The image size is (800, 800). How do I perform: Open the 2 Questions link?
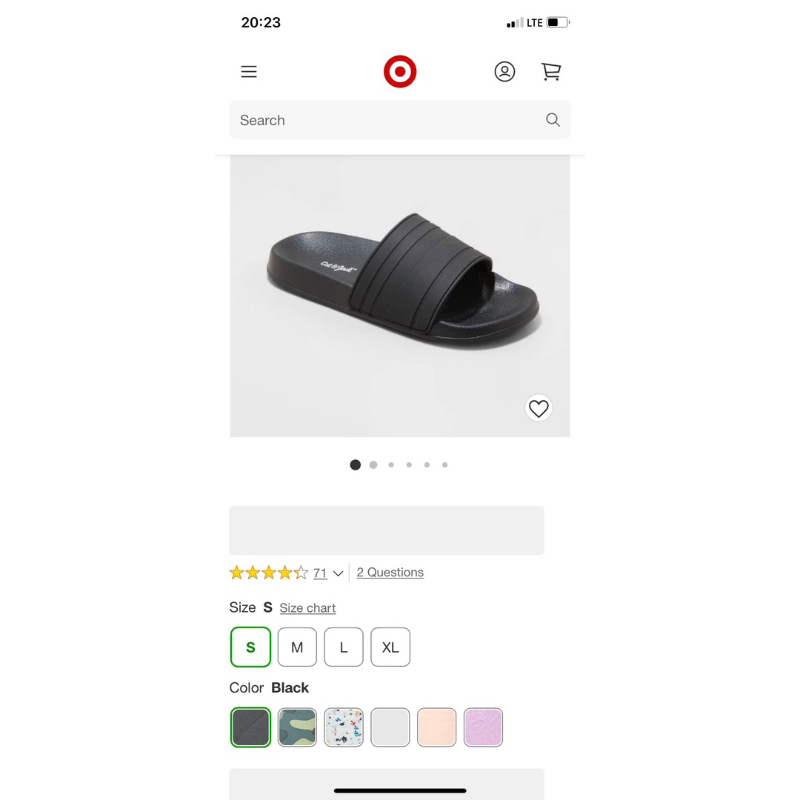click(x=390, y=572)
